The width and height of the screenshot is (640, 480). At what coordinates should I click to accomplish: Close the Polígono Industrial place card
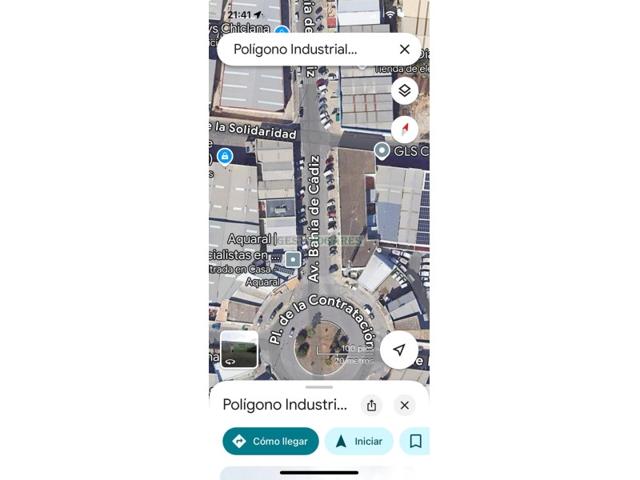pos(404,405)
